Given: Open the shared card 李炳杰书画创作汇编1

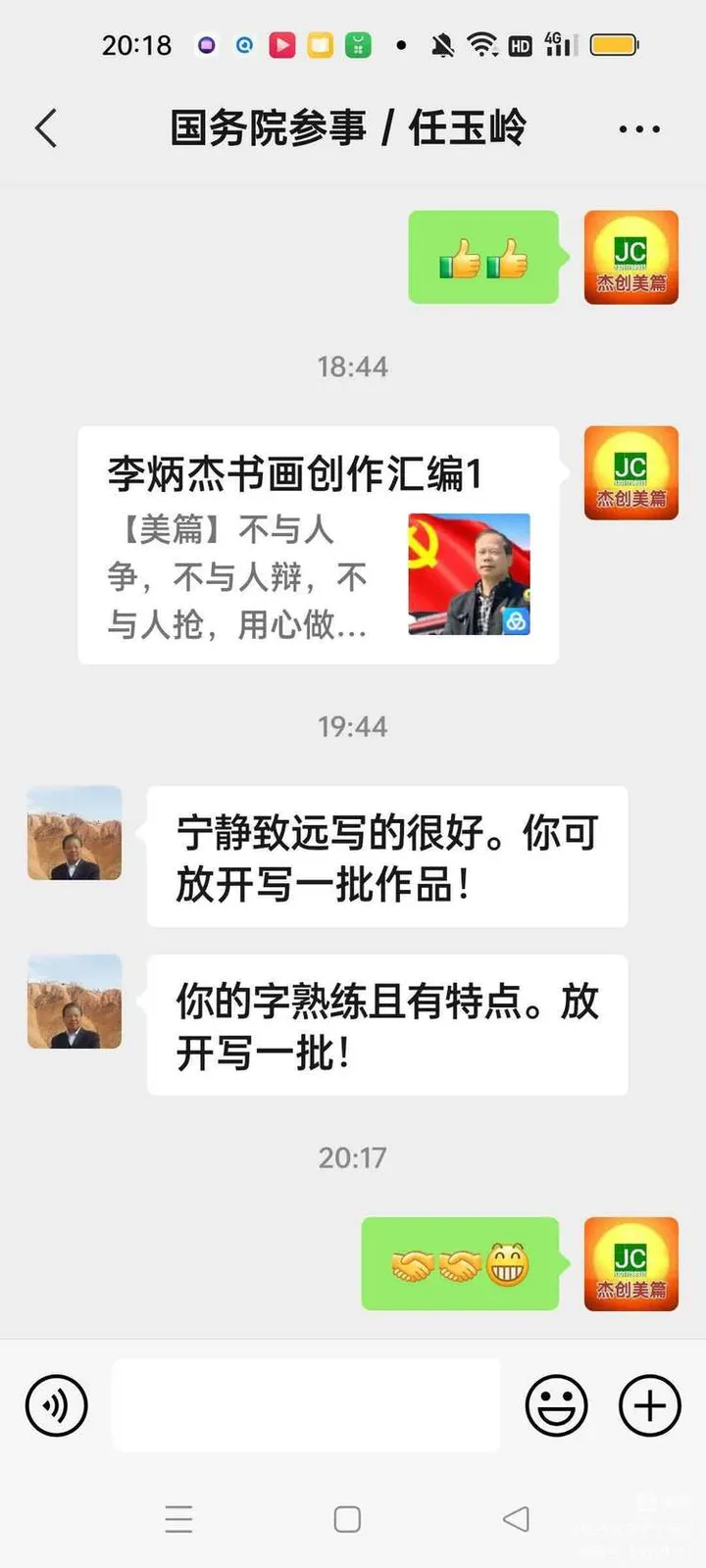Looking at the screenshot, I should pyautogui.click(x=318, y=545).
